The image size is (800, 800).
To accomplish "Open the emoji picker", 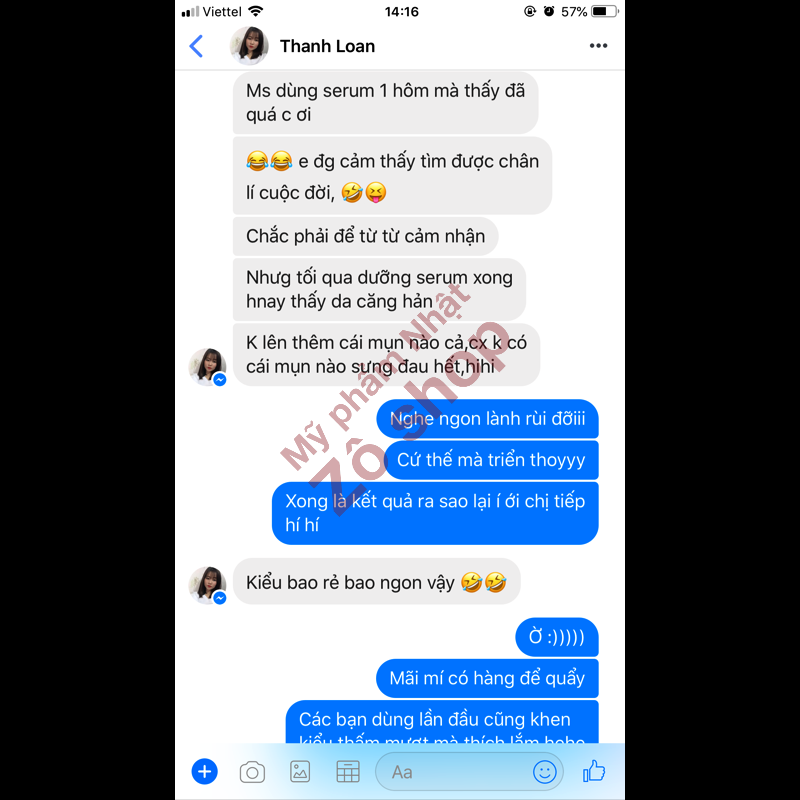I will (x=545, y=772).
